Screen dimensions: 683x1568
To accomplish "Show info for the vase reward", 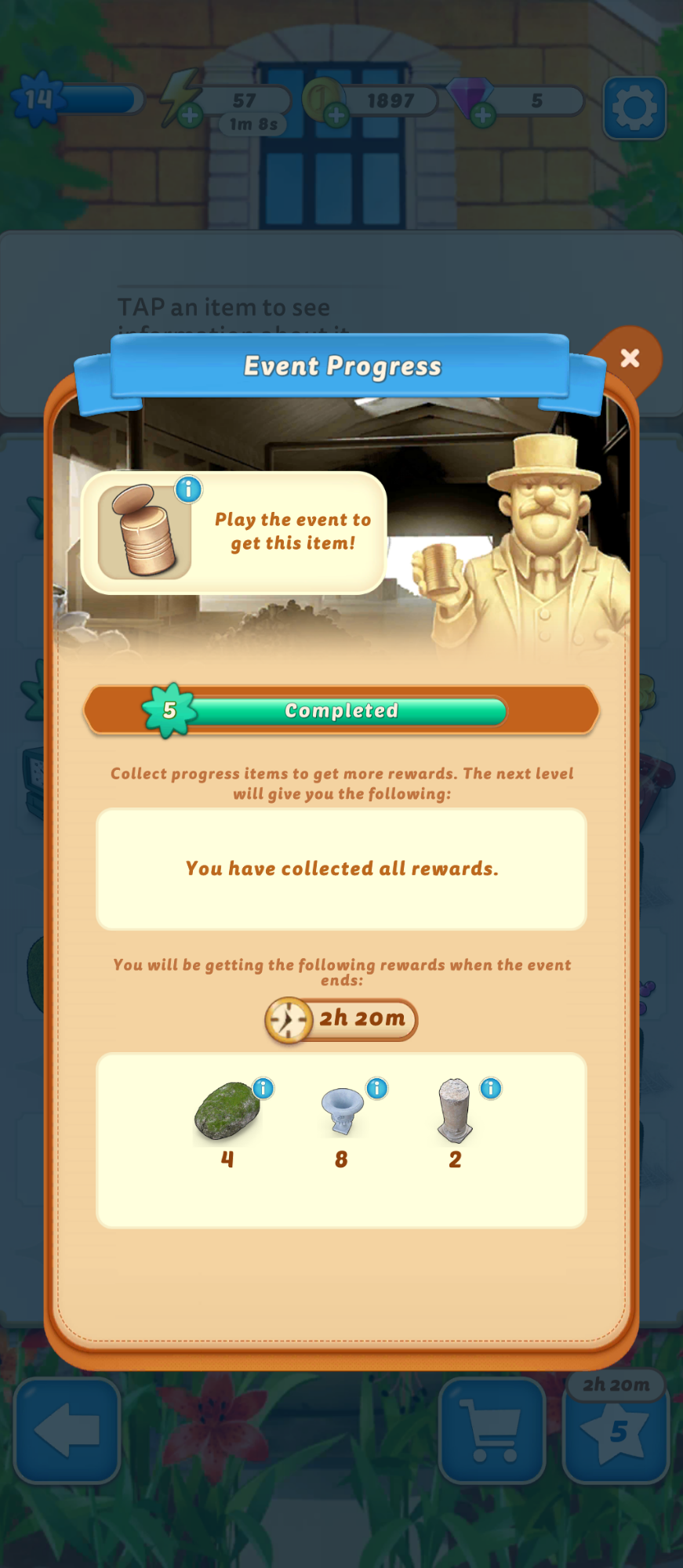I will click(x=377, y=1088).
